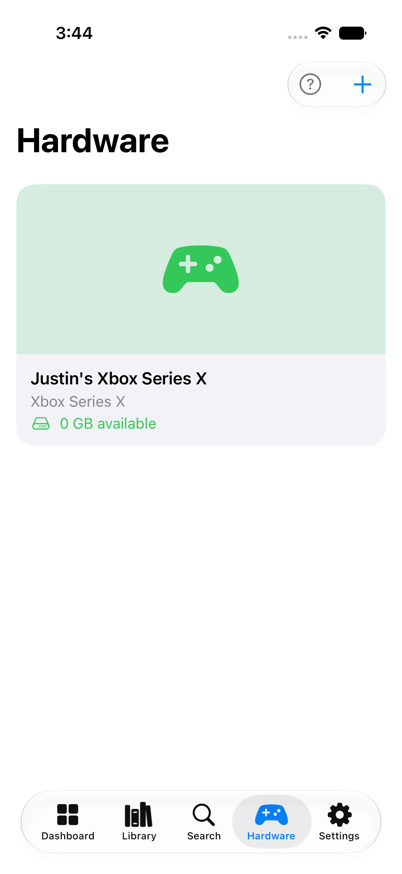Open the Settings tab
Image resolution: width=402 pixels, height=874 pixels.
[x=339, y=822]
